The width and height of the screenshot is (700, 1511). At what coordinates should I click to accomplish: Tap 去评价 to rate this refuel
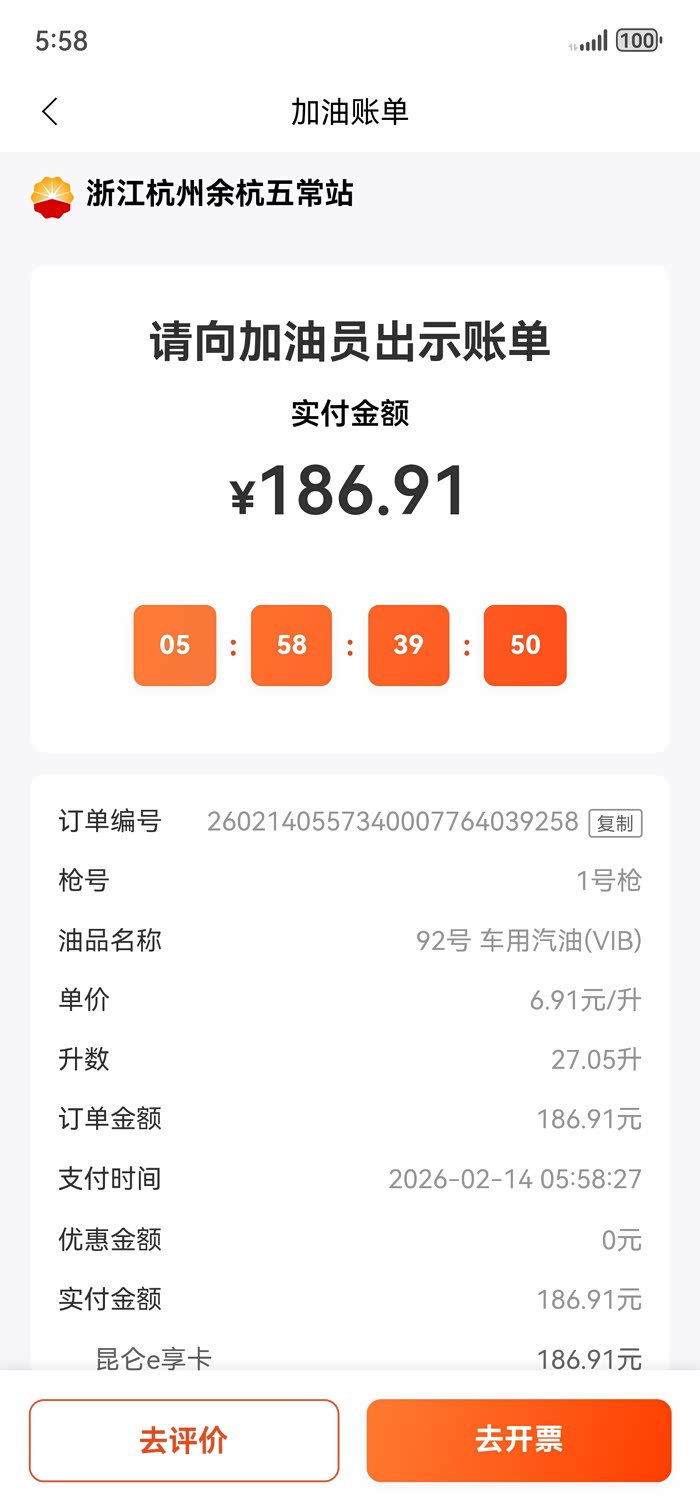(x=184, y=1440)
